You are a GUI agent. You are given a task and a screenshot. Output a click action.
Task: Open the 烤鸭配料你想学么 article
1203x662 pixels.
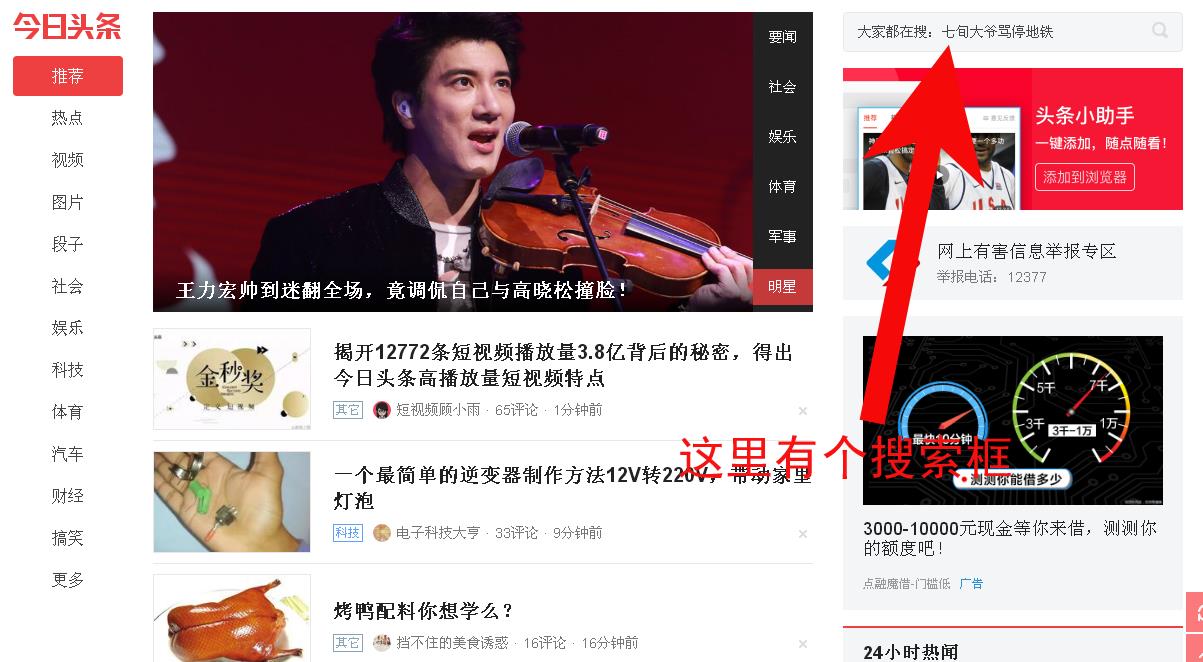[424, 611]
